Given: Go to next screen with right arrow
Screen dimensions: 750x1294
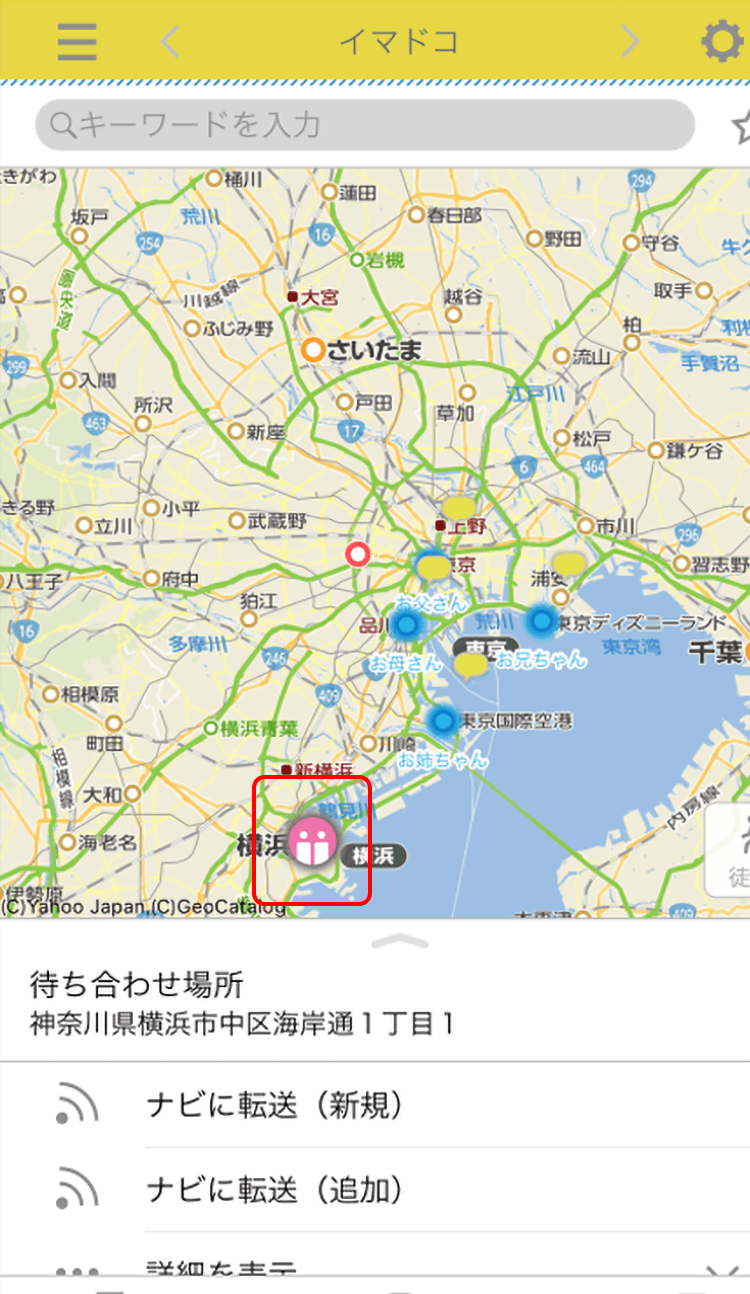Looking at the screenshot, I should [x=628, y=41].
